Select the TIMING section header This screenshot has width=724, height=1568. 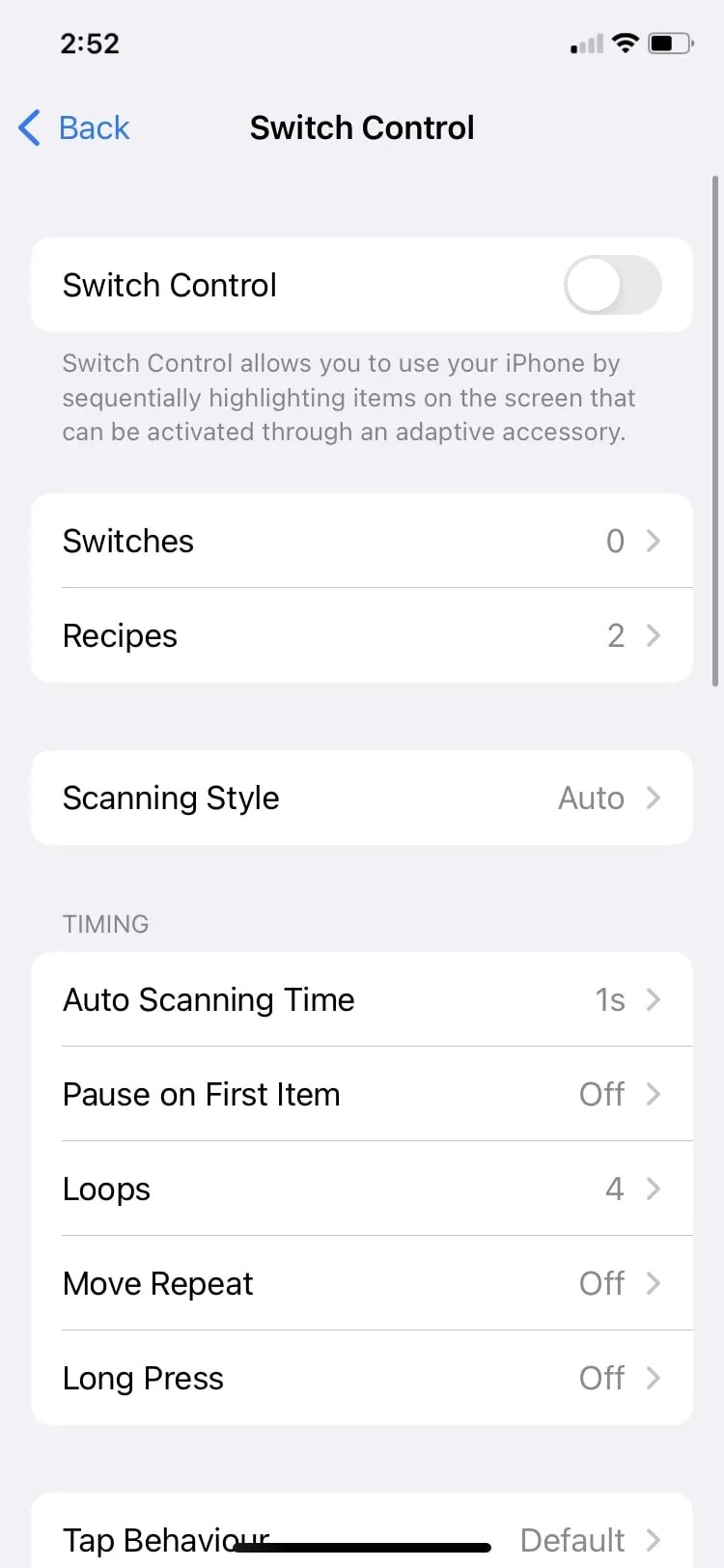pyautogui.click(x=105, y=924)
